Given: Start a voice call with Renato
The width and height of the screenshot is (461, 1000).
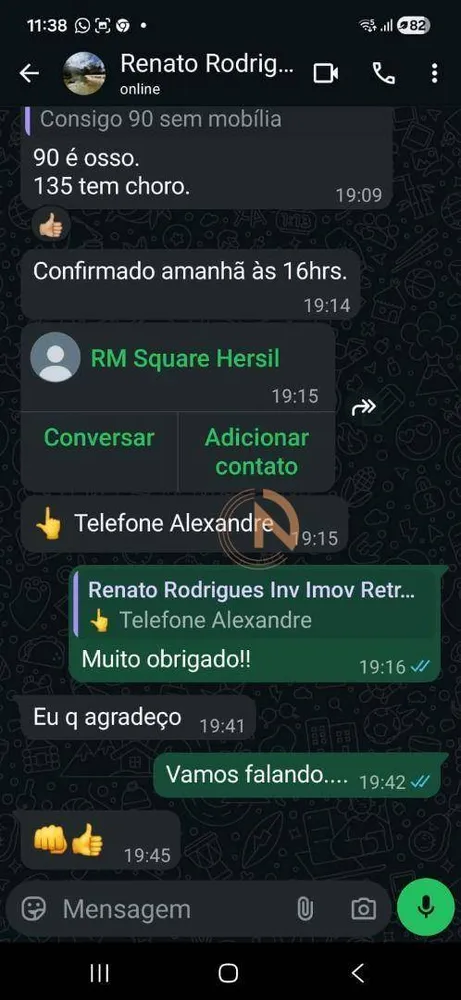Looking at the screenshot, I should click(x=384, y=74).
